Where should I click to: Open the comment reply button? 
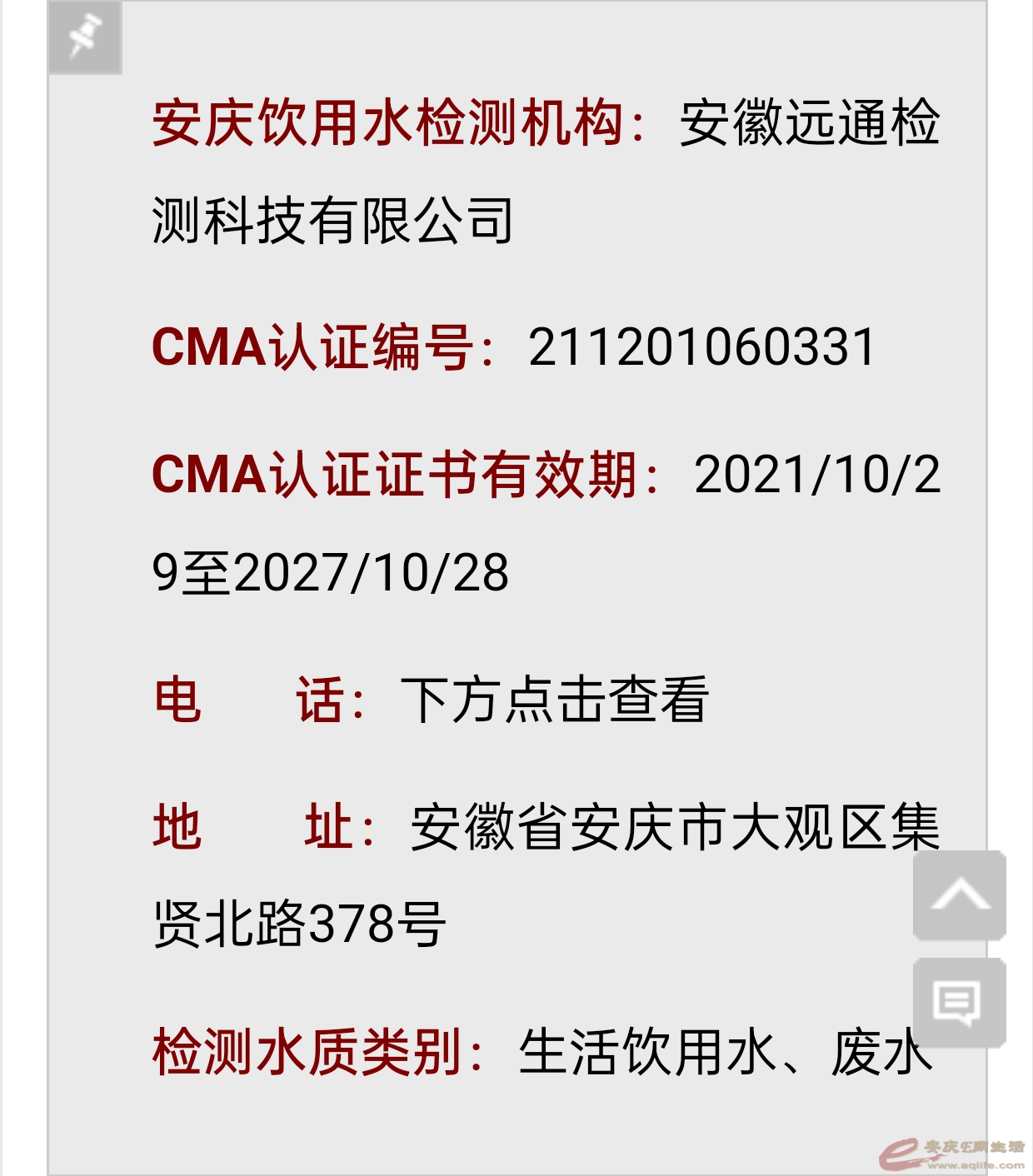(959, 1001)
